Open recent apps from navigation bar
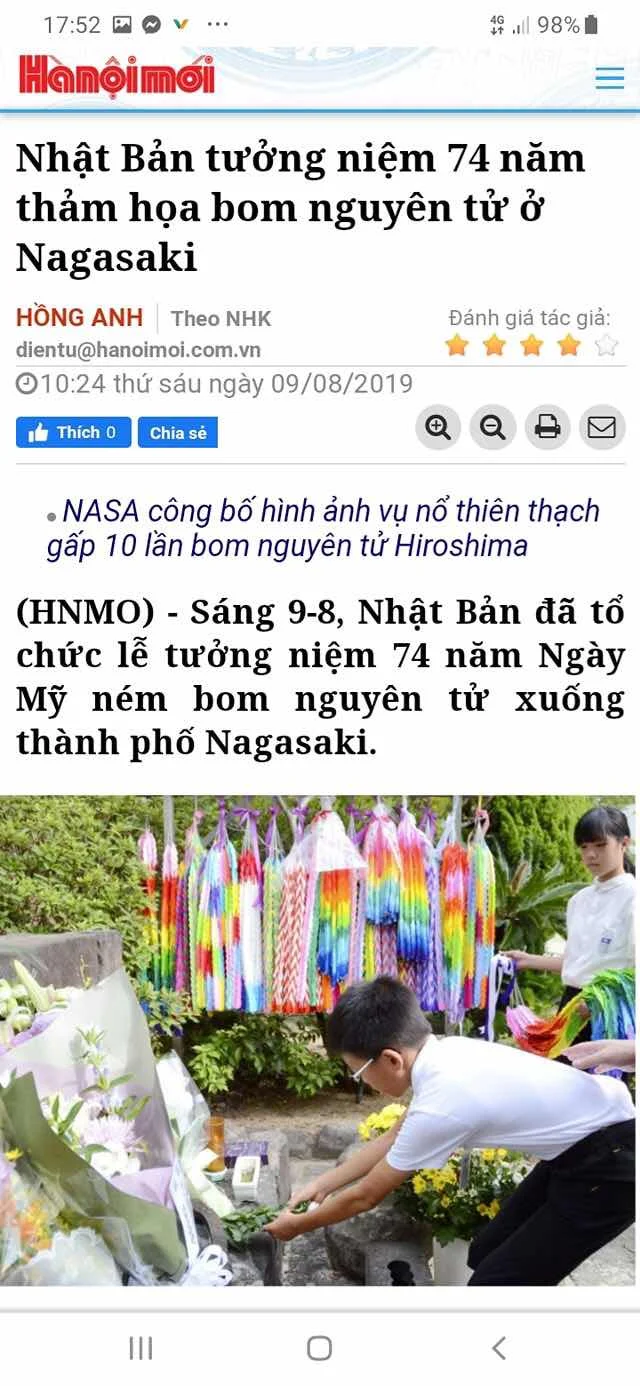This screenshot has width=640, height=1386. (141, 1348)
